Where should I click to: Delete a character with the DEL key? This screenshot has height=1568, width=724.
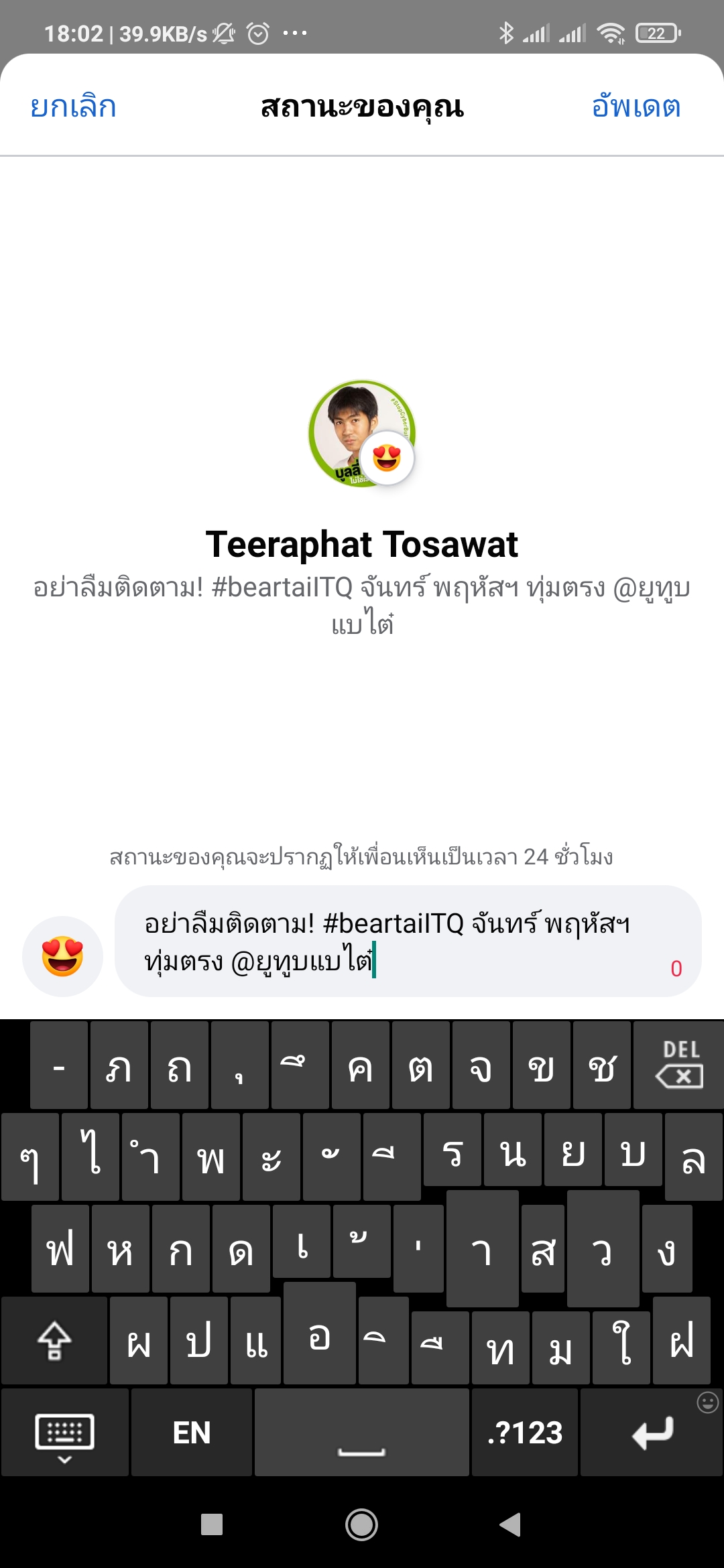[x=678, y=1065]
